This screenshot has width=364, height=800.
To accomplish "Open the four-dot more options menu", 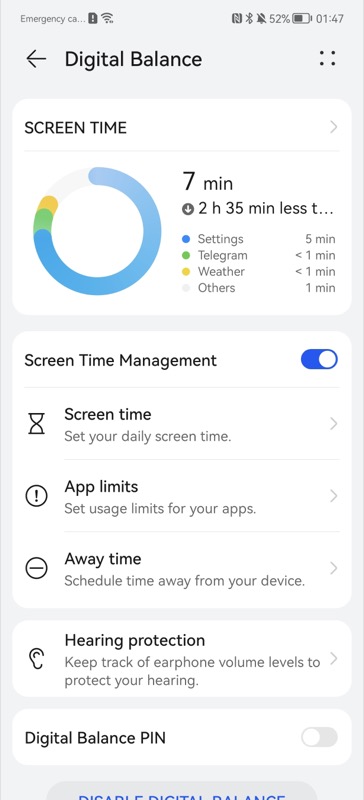I will tap(327, 59).
